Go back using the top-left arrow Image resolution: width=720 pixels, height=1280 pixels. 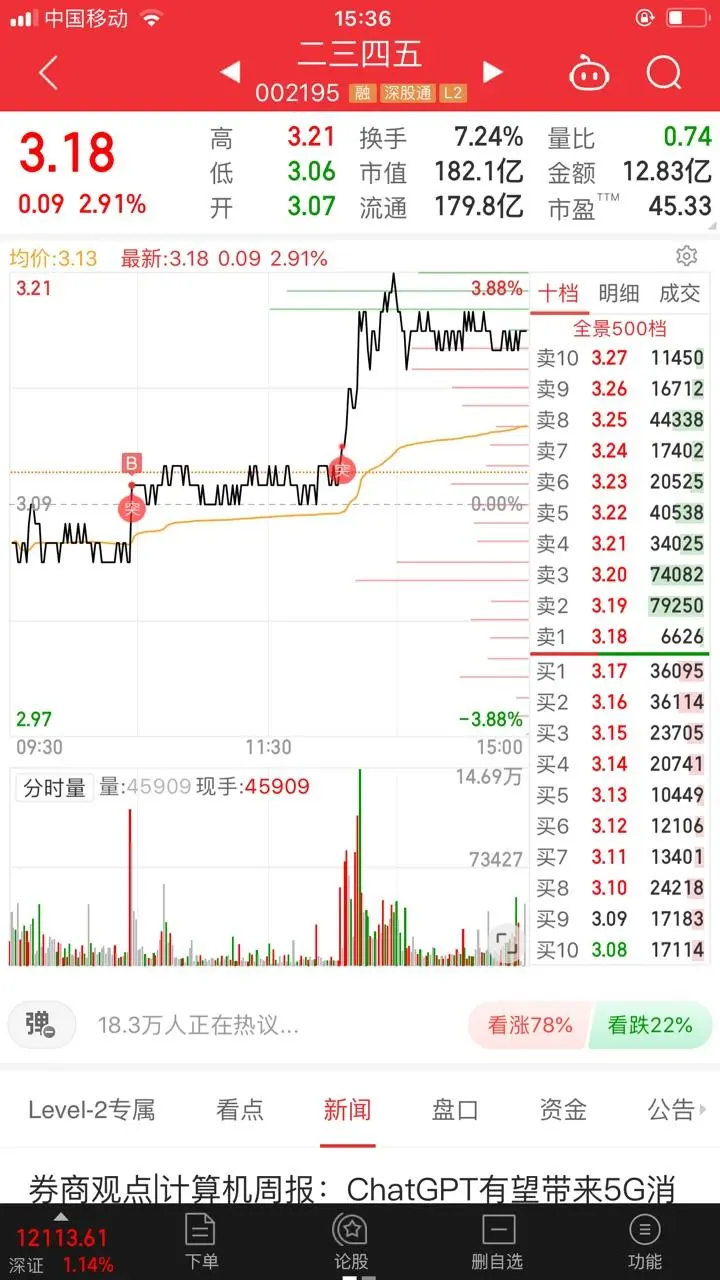click(x=48, y=73)
